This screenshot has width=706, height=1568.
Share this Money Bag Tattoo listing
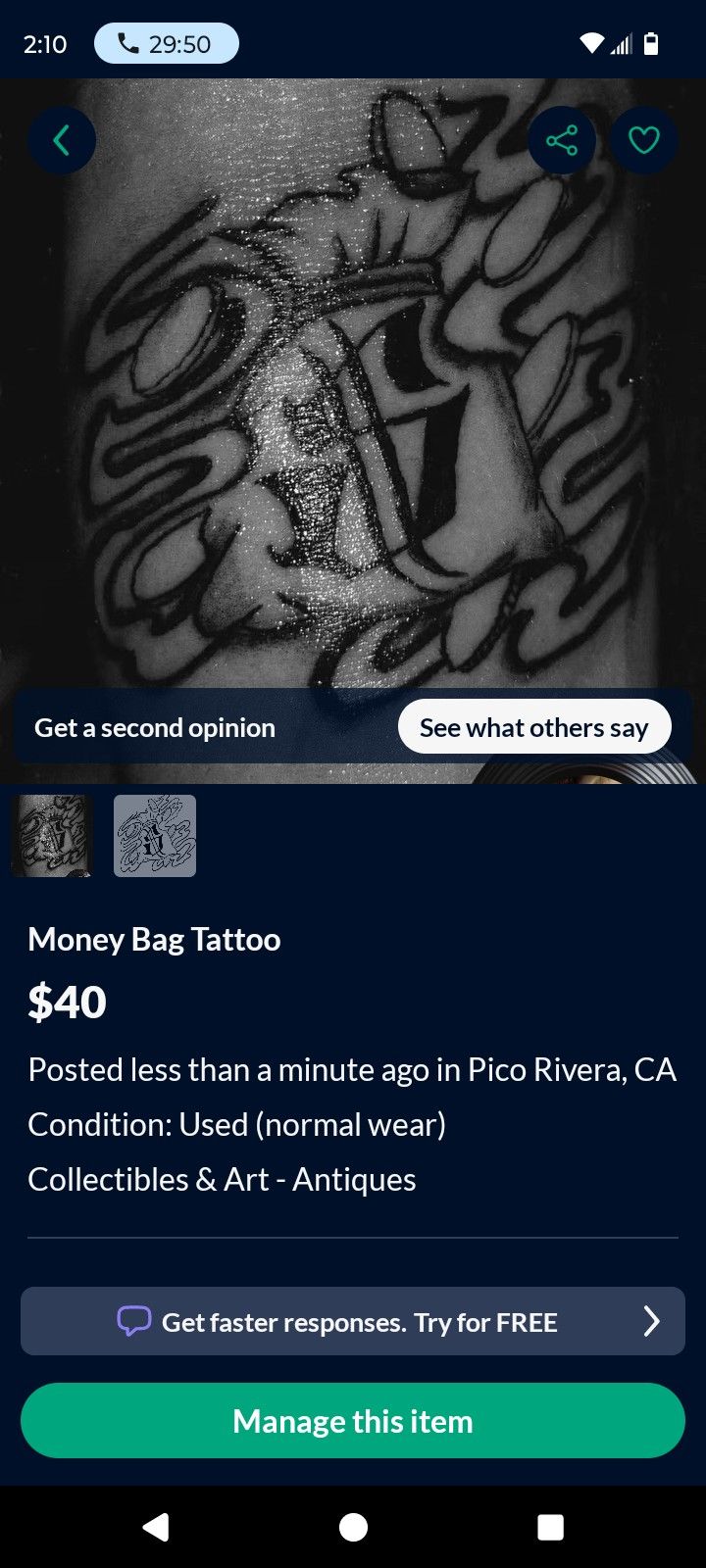562,141
